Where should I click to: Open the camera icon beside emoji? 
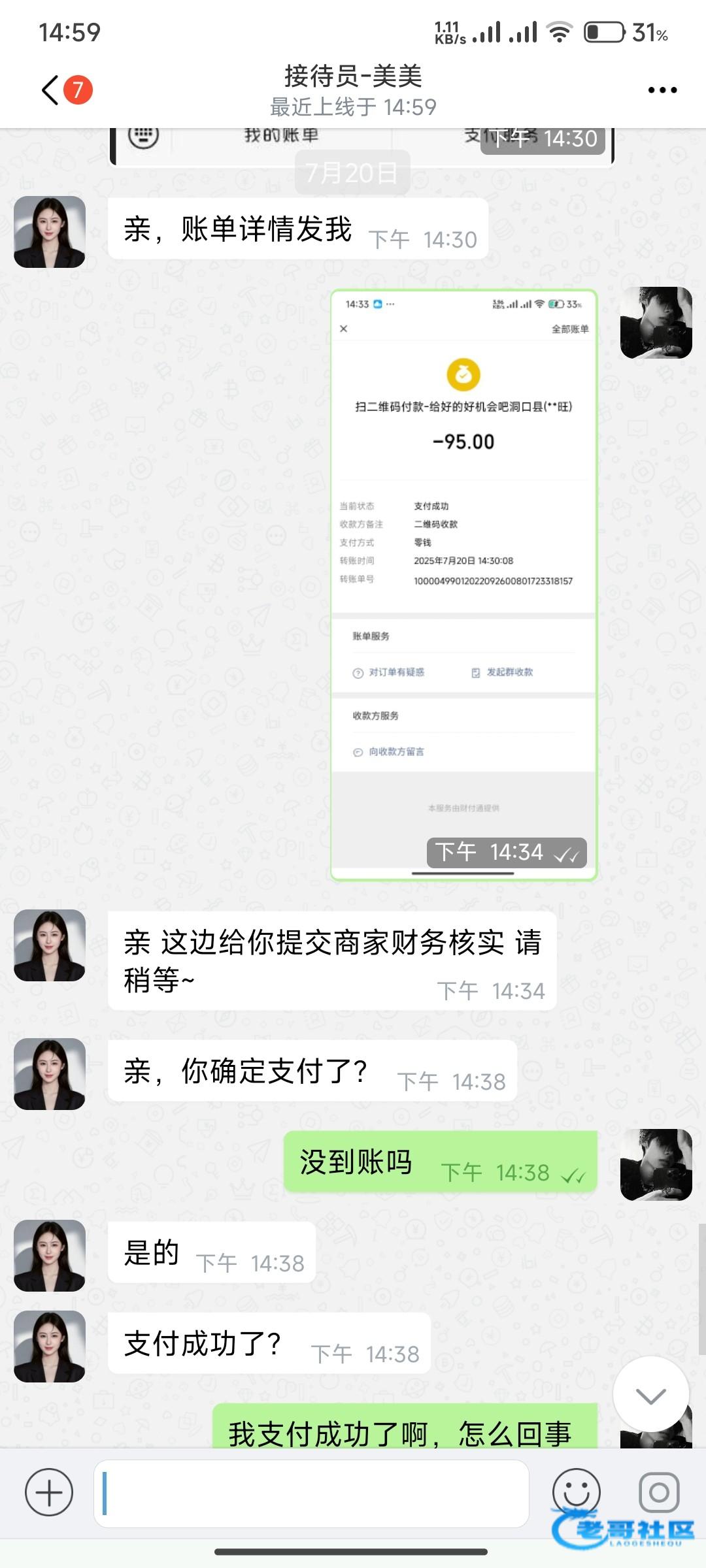(658, 1493)
